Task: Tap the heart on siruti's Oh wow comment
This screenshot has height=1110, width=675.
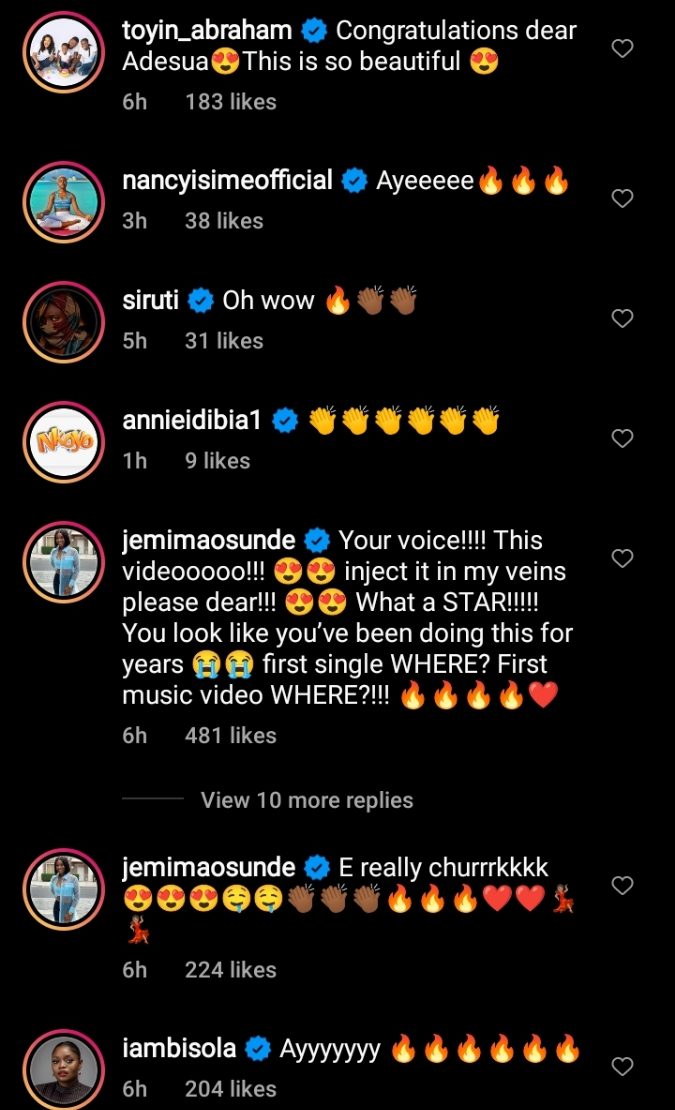Action: click(x=622, y=318)
